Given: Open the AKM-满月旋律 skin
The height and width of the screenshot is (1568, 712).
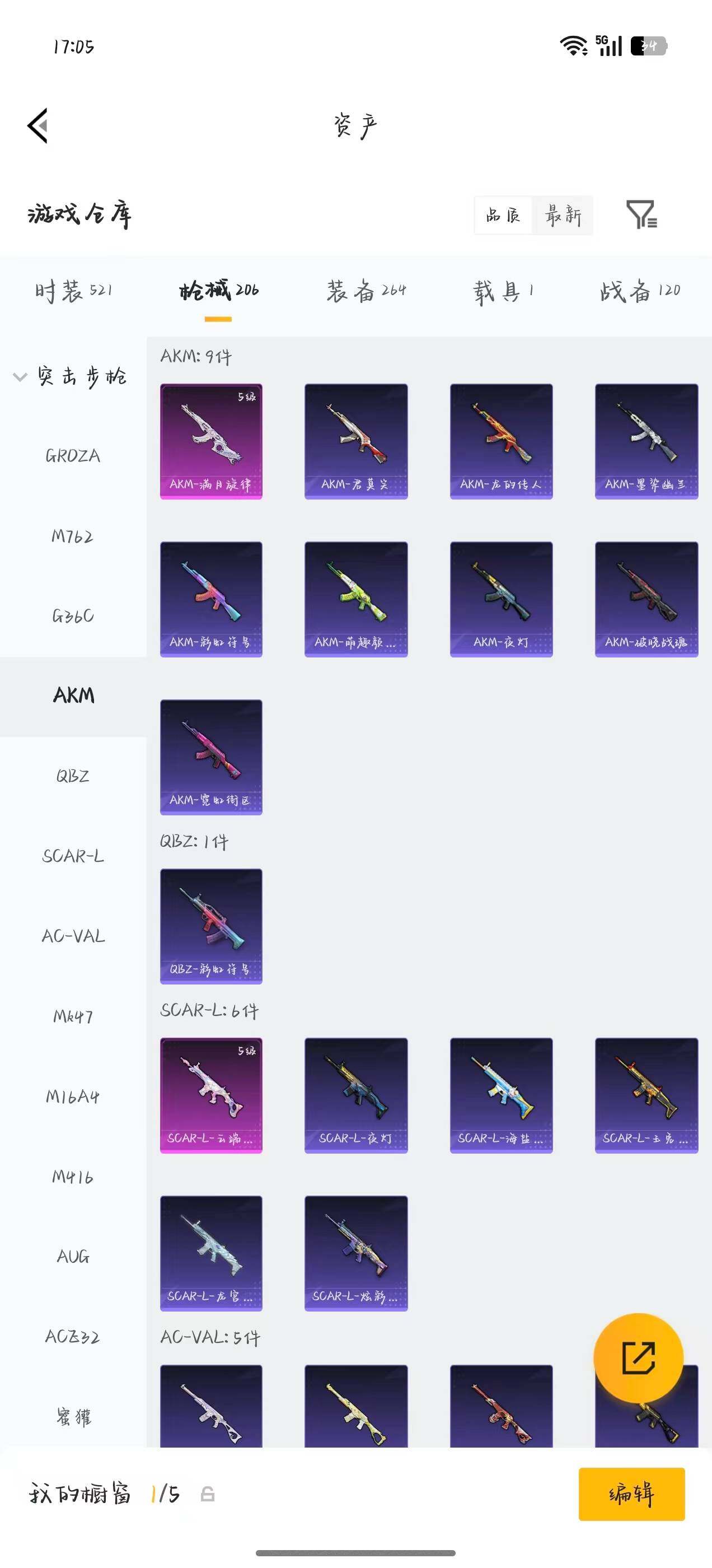Looking at the screenshot, I should click(211, 441).
